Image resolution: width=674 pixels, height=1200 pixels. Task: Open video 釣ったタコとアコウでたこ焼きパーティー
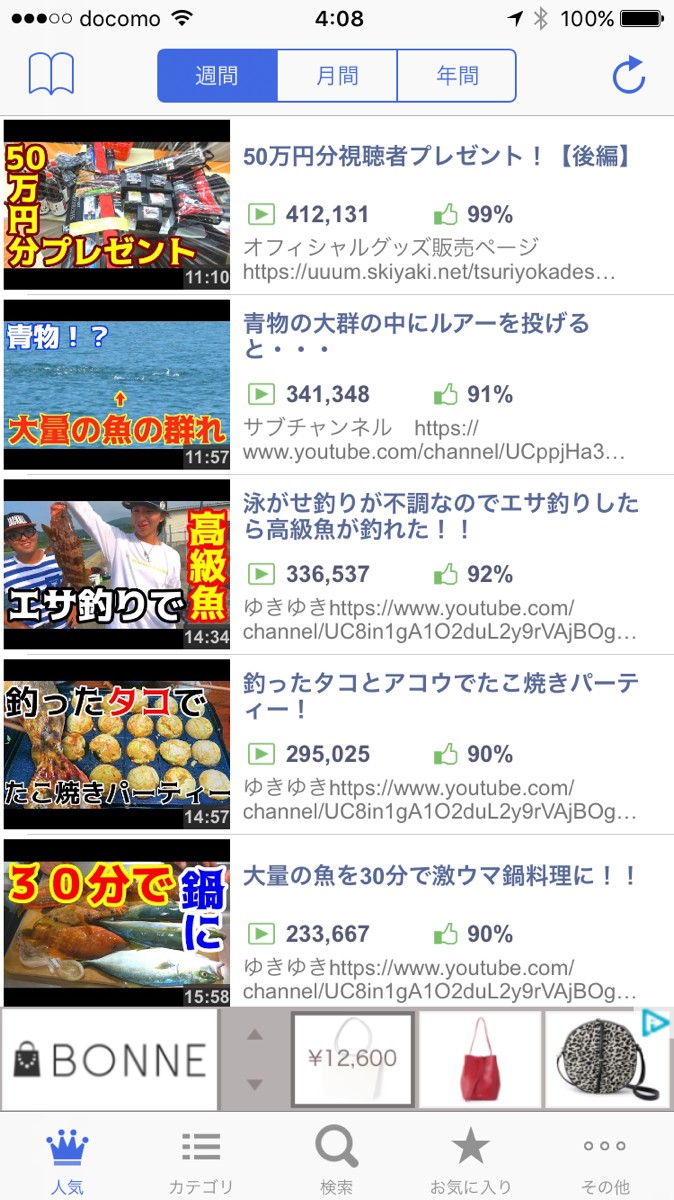coord(440,696)
